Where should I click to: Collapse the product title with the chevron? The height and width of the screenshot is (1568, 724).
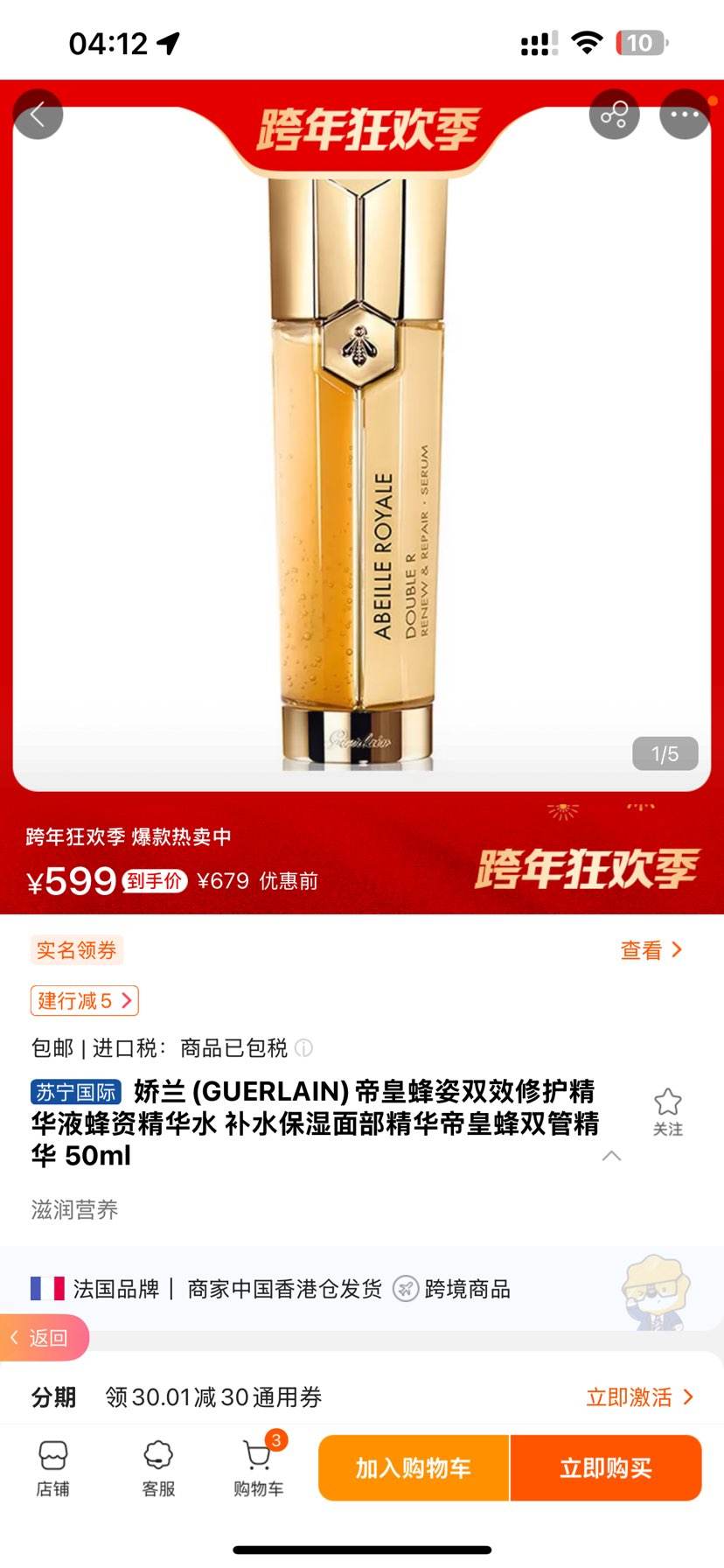point(611,1158)
